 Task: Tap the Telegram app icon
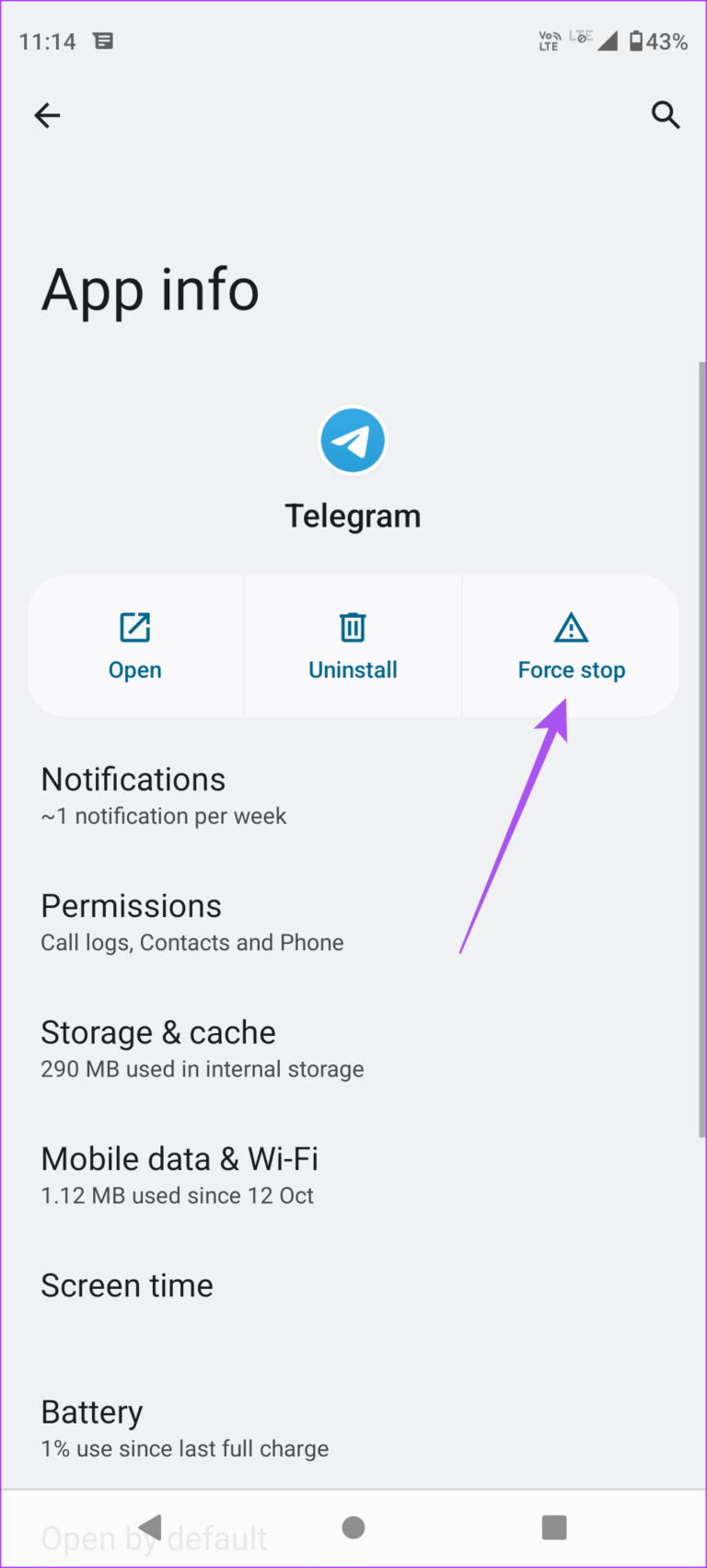tap(353, 440)
